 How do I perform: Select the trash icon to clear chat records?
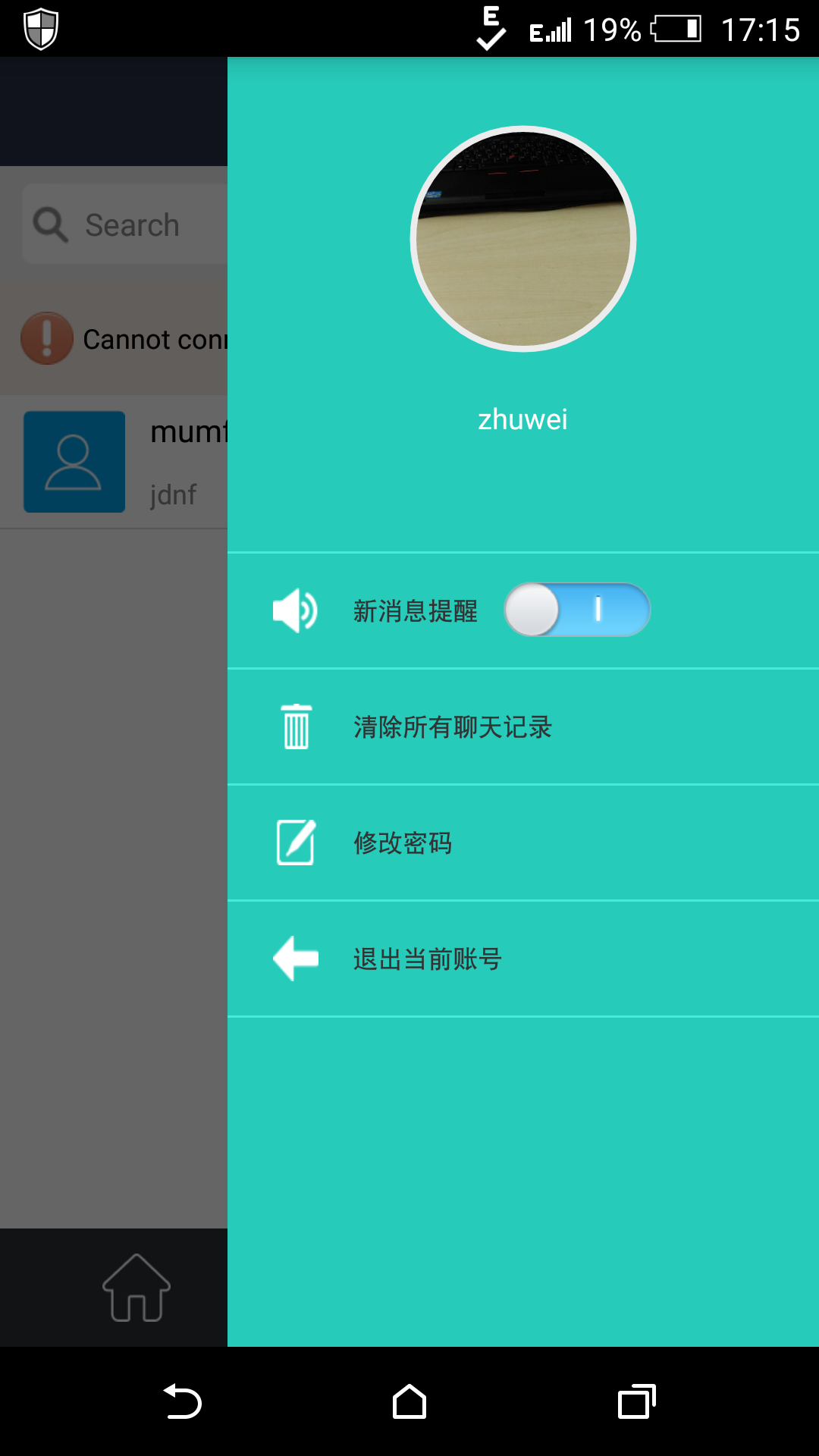click(x=295, y=726)
